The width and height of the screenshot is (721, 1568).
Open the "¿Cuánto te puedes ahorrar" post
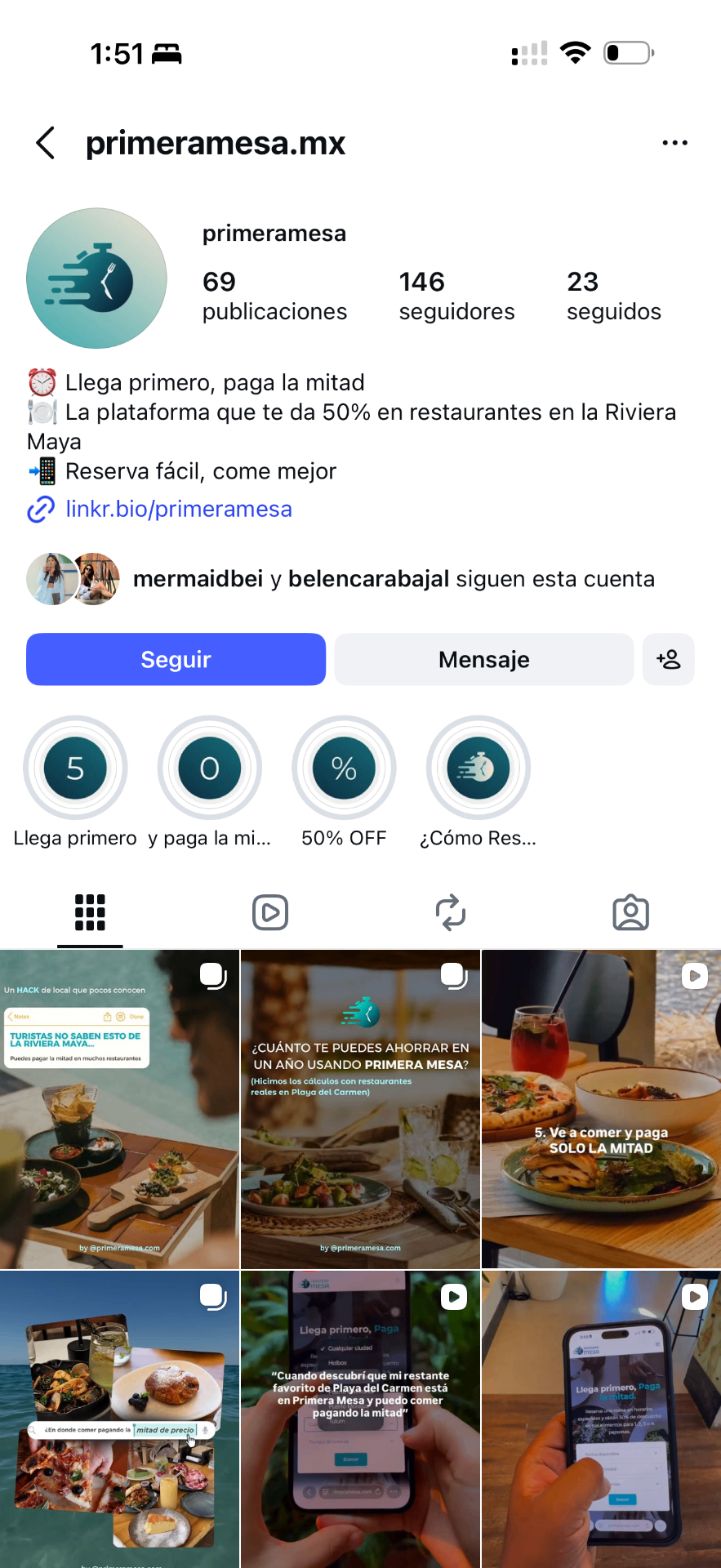[360, 1109]
